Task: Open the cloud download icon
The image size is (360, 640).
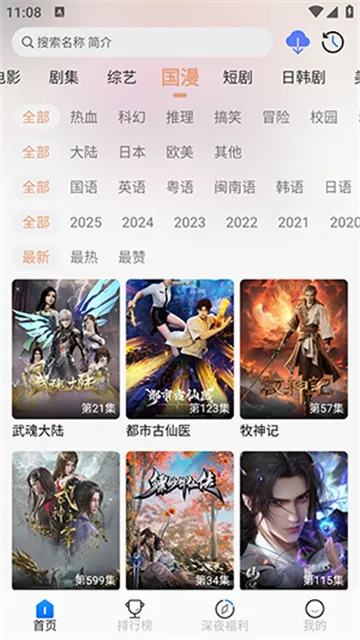Action: [x=298, y=42]
